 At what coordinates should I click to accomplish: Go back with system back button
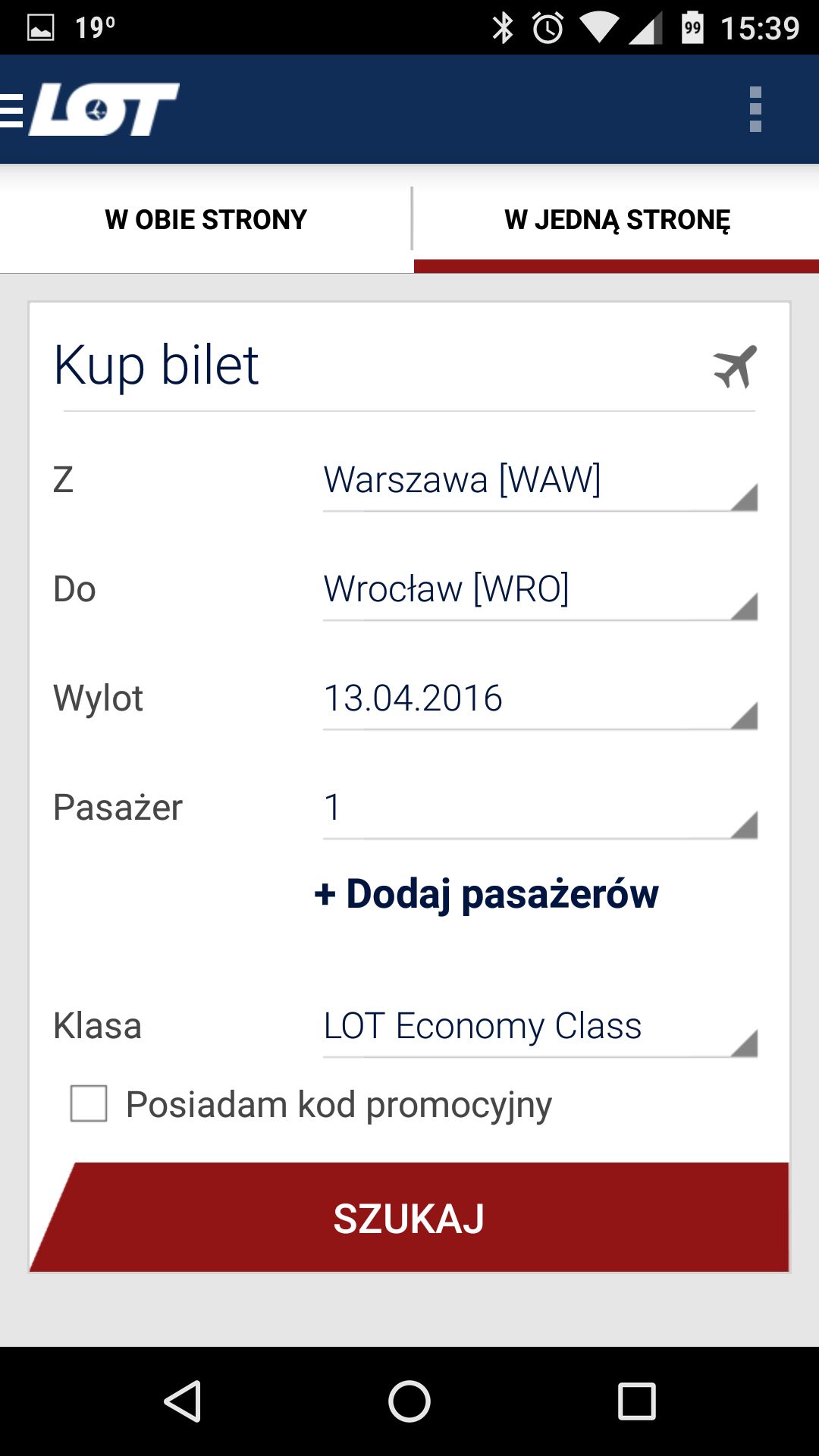click(x=183, y=1401)
